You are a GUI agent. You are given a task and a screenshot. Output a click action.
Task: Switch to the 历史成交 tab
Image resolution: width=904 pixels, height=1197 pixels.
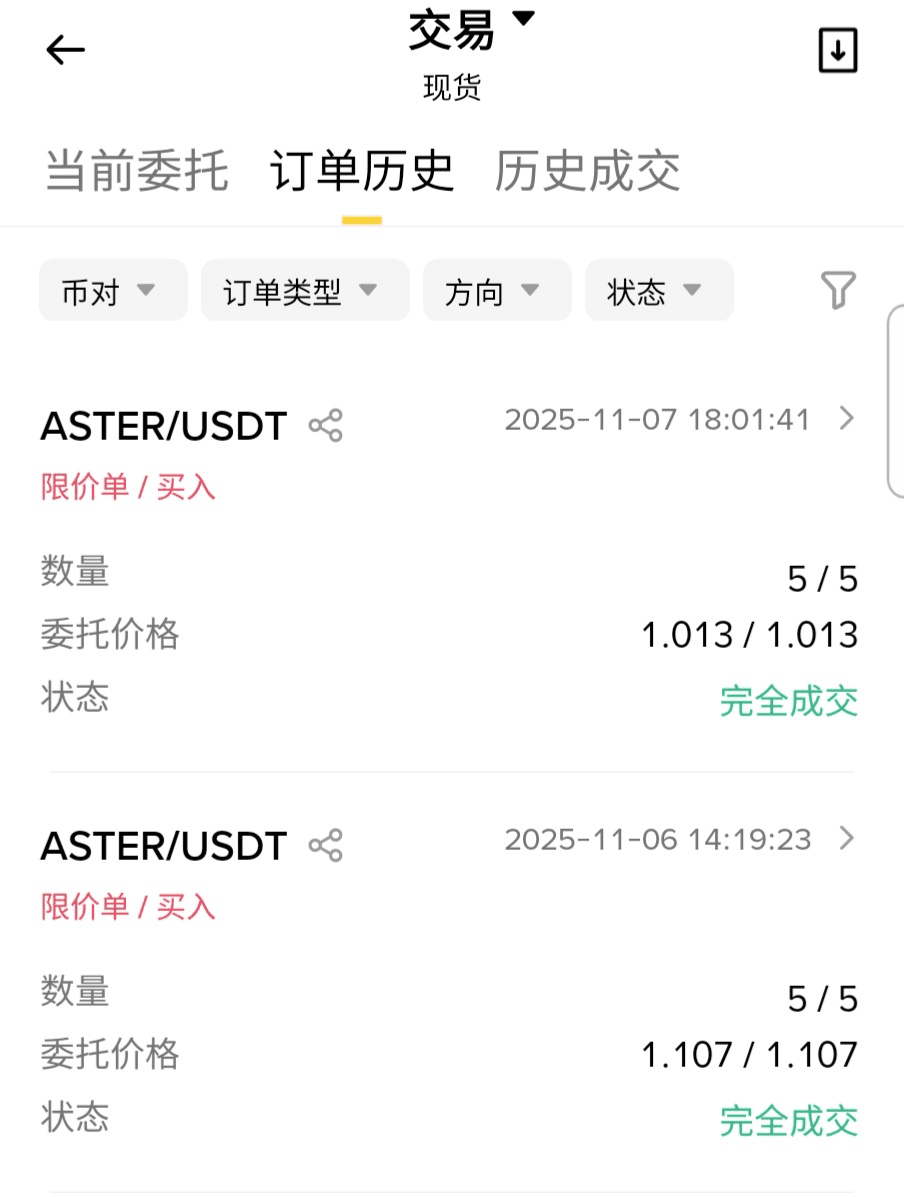(587, 171)
